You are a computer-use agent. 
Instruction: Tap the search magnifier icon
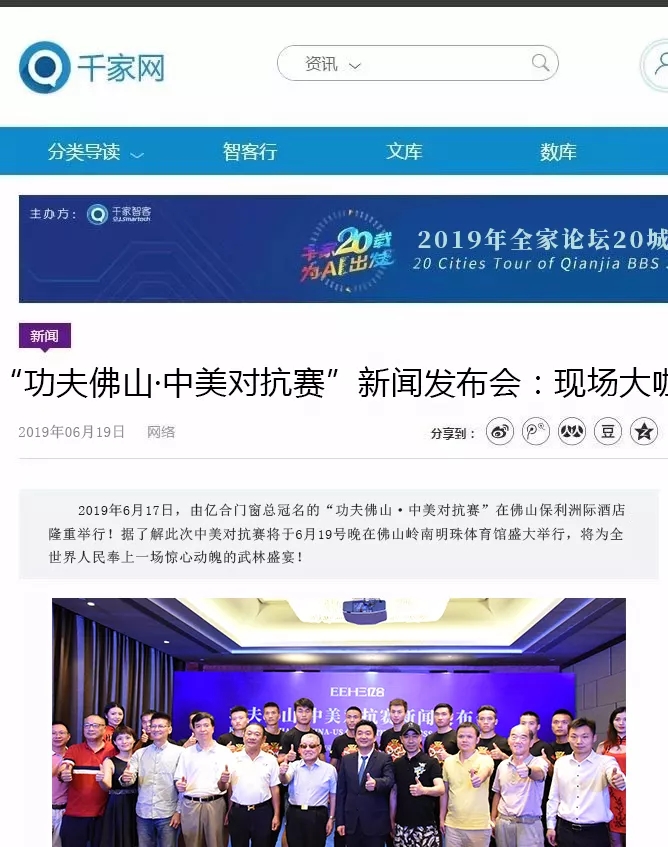click(x=541, y=64)
